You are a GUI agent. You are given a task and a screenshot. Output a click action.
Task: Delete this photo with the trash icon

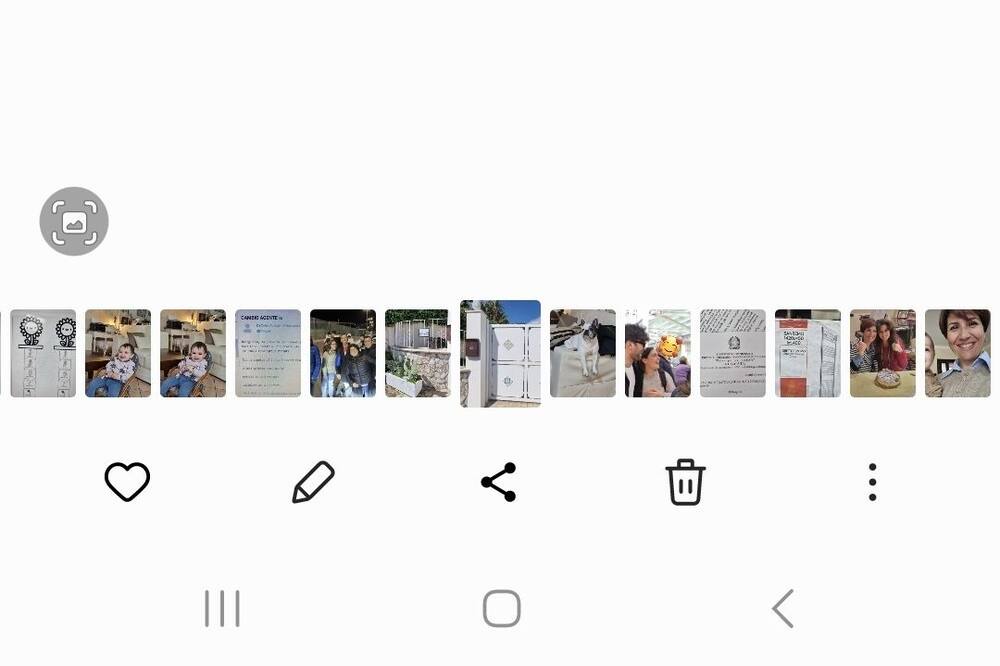click(x=685, y=482)
